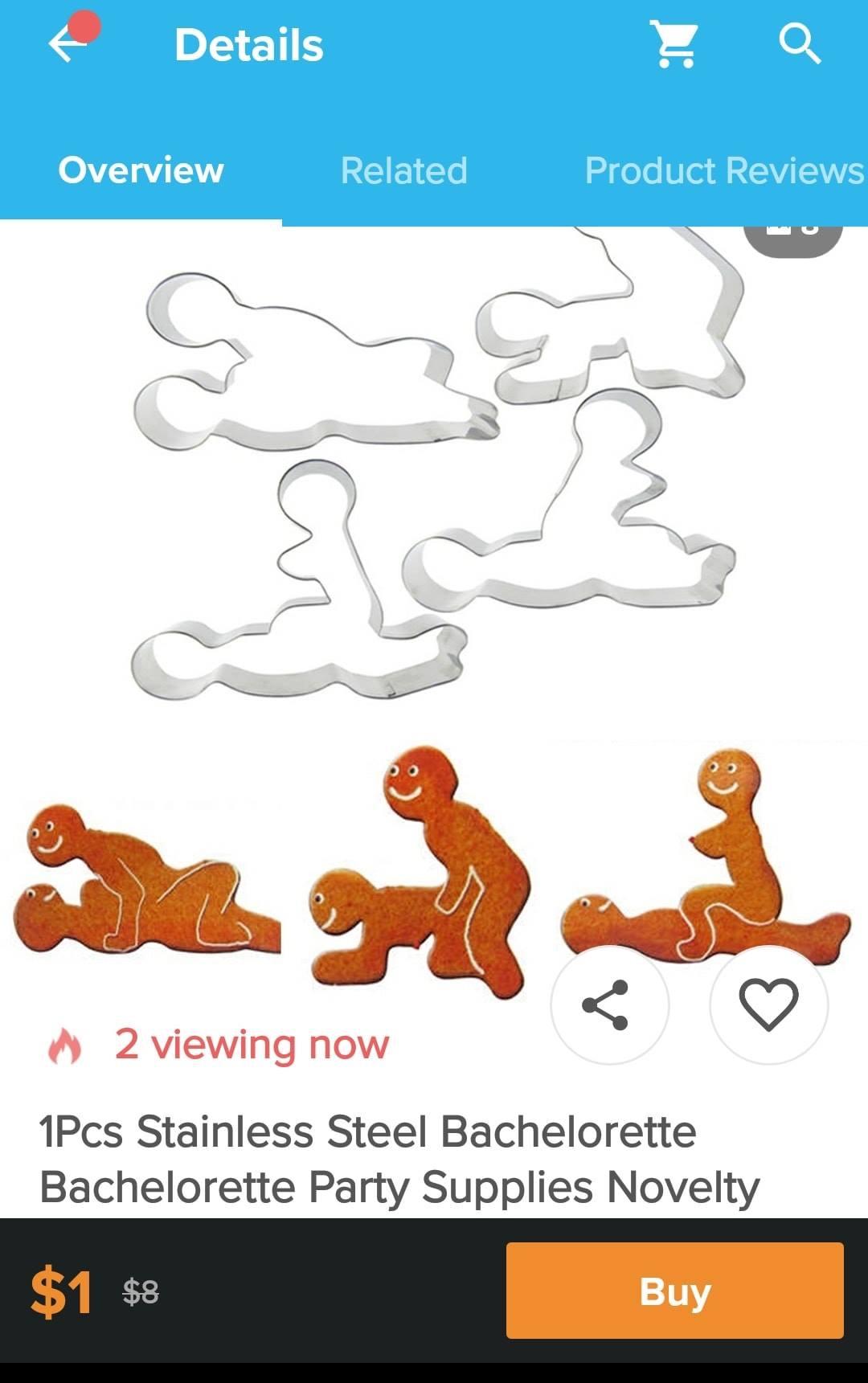Share this product

coord(609,1005)
